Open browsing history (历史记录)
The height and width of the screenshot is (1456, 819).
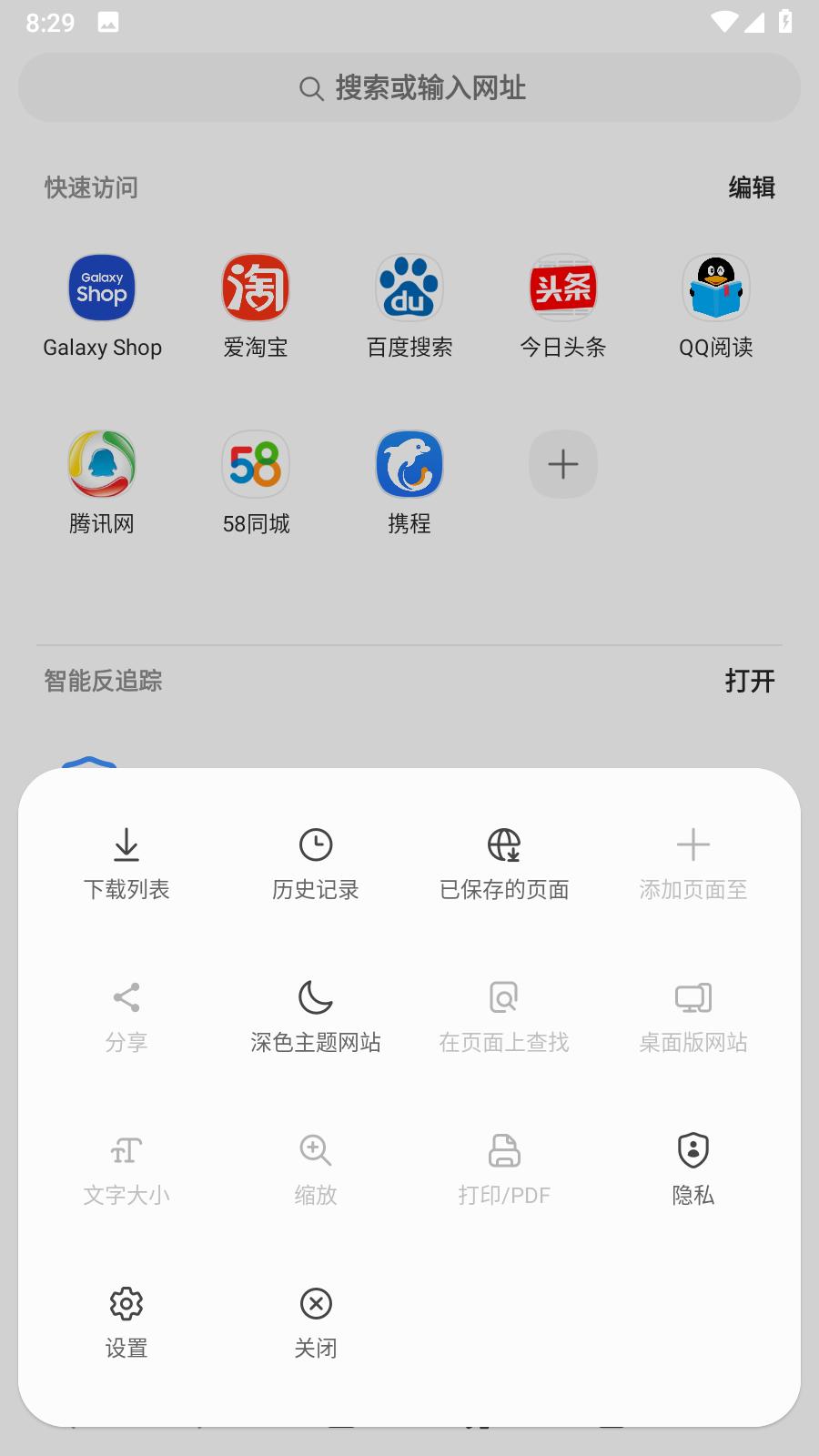(x=316, y=864)
